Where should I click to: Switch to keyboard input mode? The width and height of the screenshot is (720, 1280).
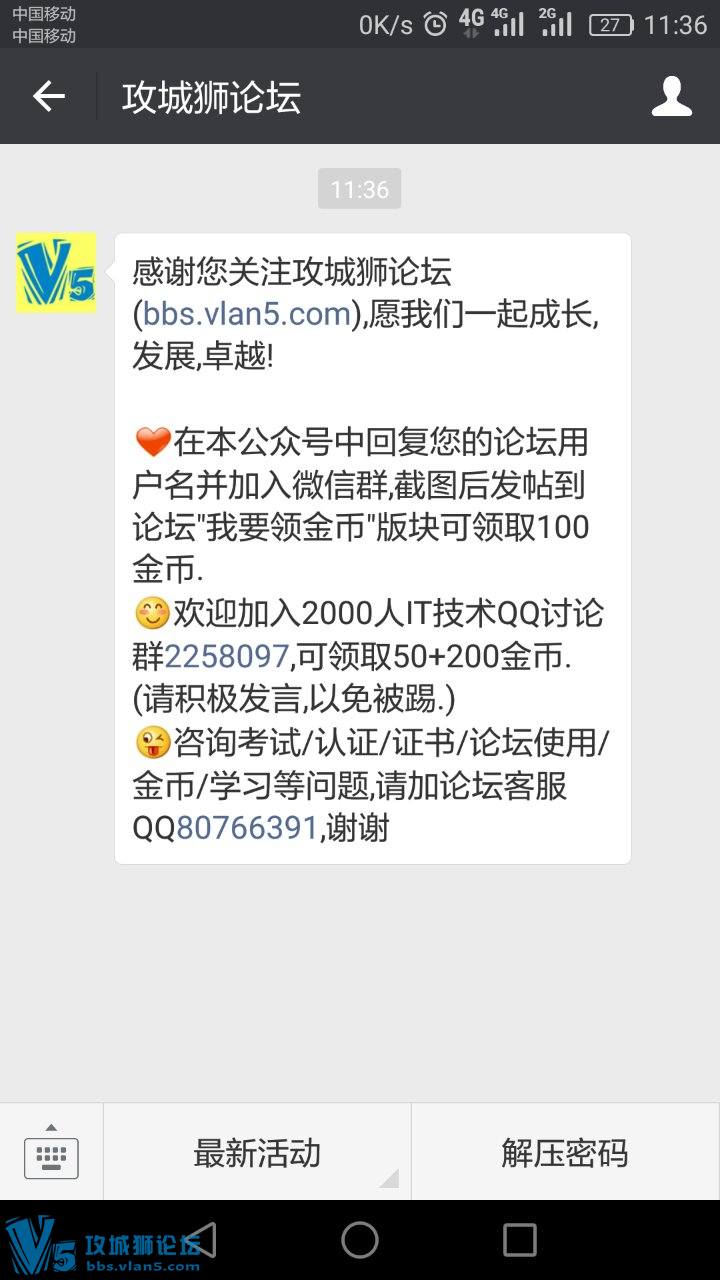point(51,1152)
